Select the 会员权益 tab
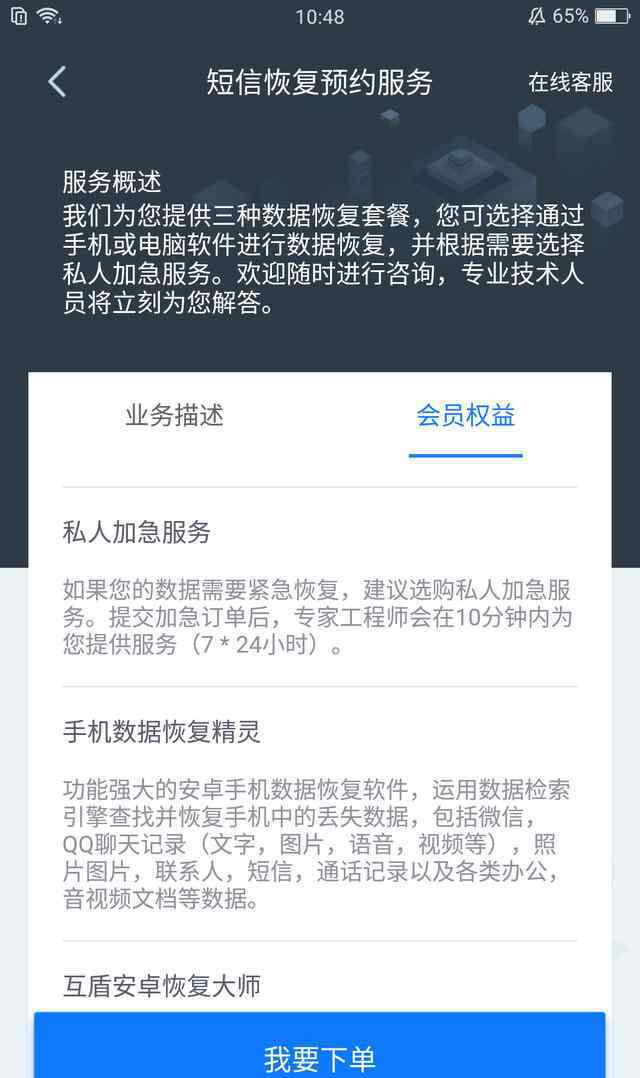 coord(465,416)
